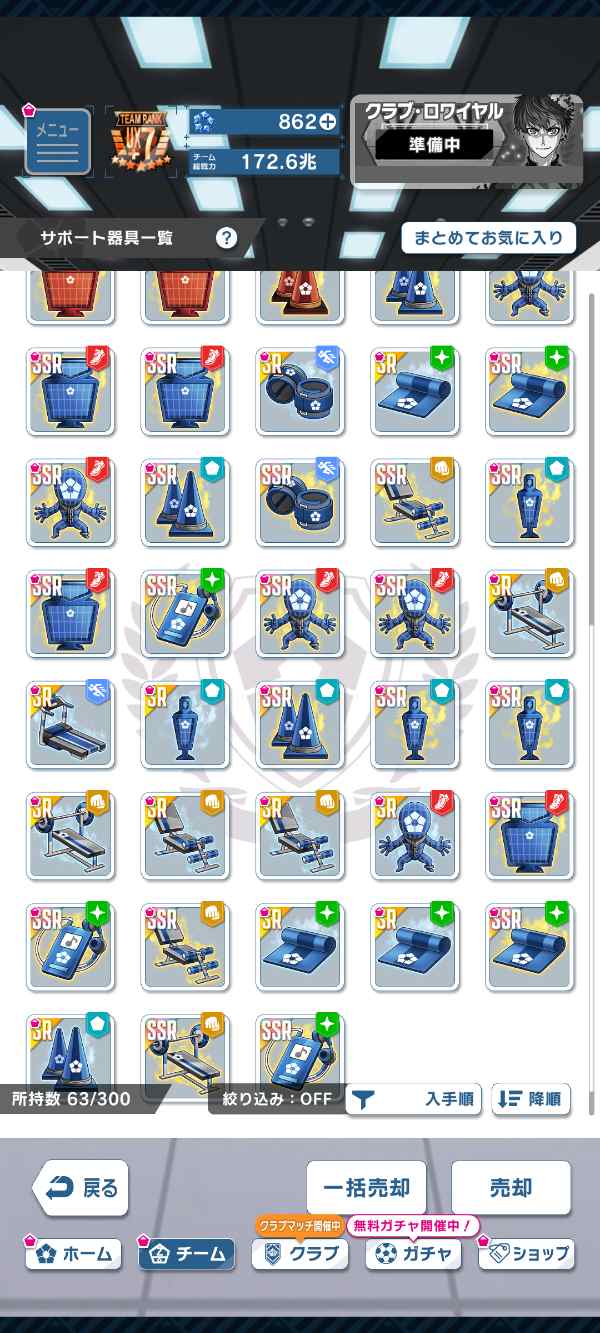Viewport: 600px width, 1333px height.
Task: Open the help question mark icon
Action: [x=227, y=238]
